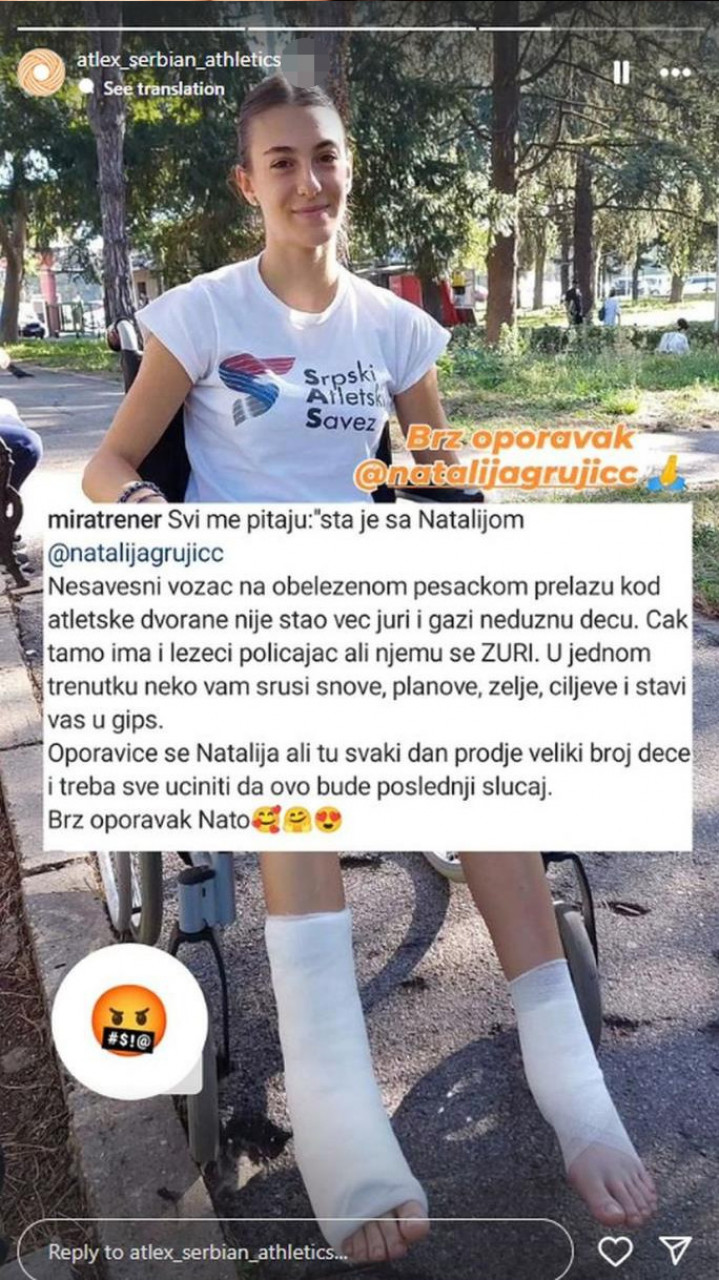This screenshot has width=719, height=1280.
Task: Open the story's more options menu
Action: coord(675,72)
